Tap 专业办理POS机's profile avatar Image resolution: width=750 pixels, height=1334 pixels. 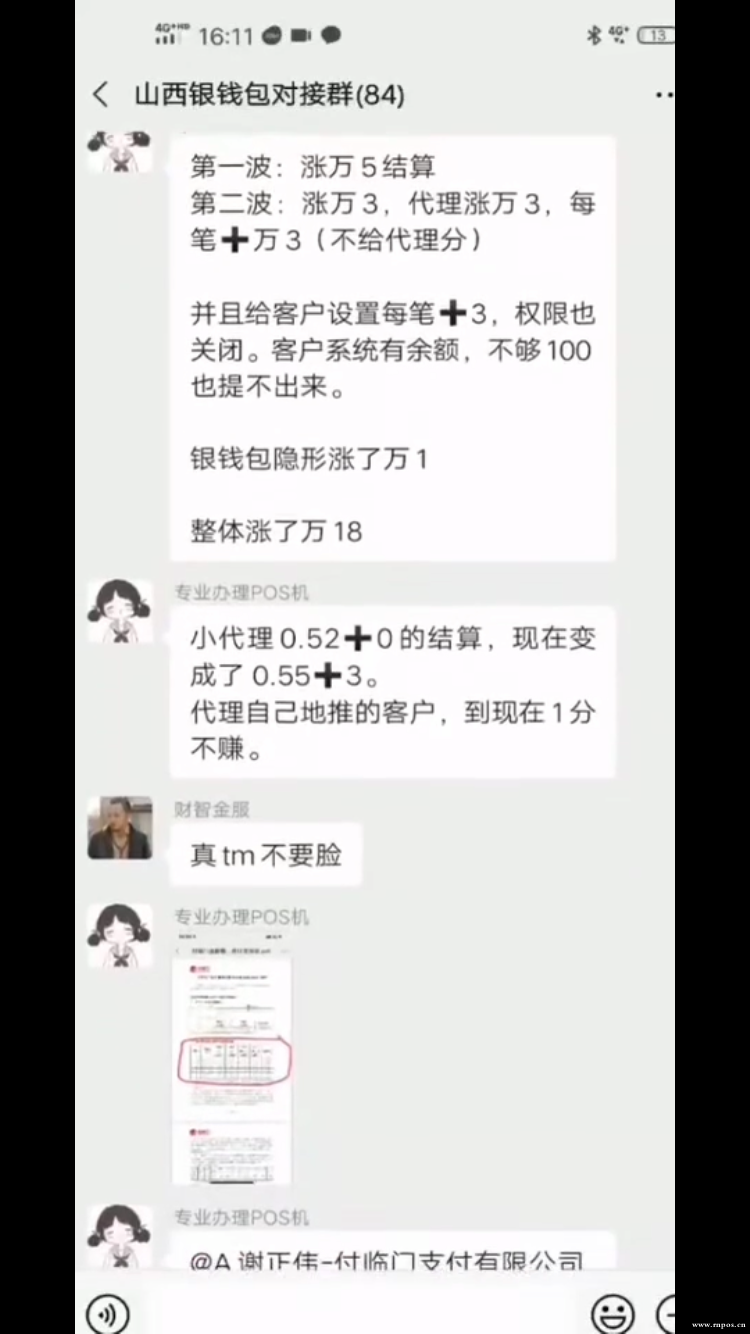tap(120, 611)
